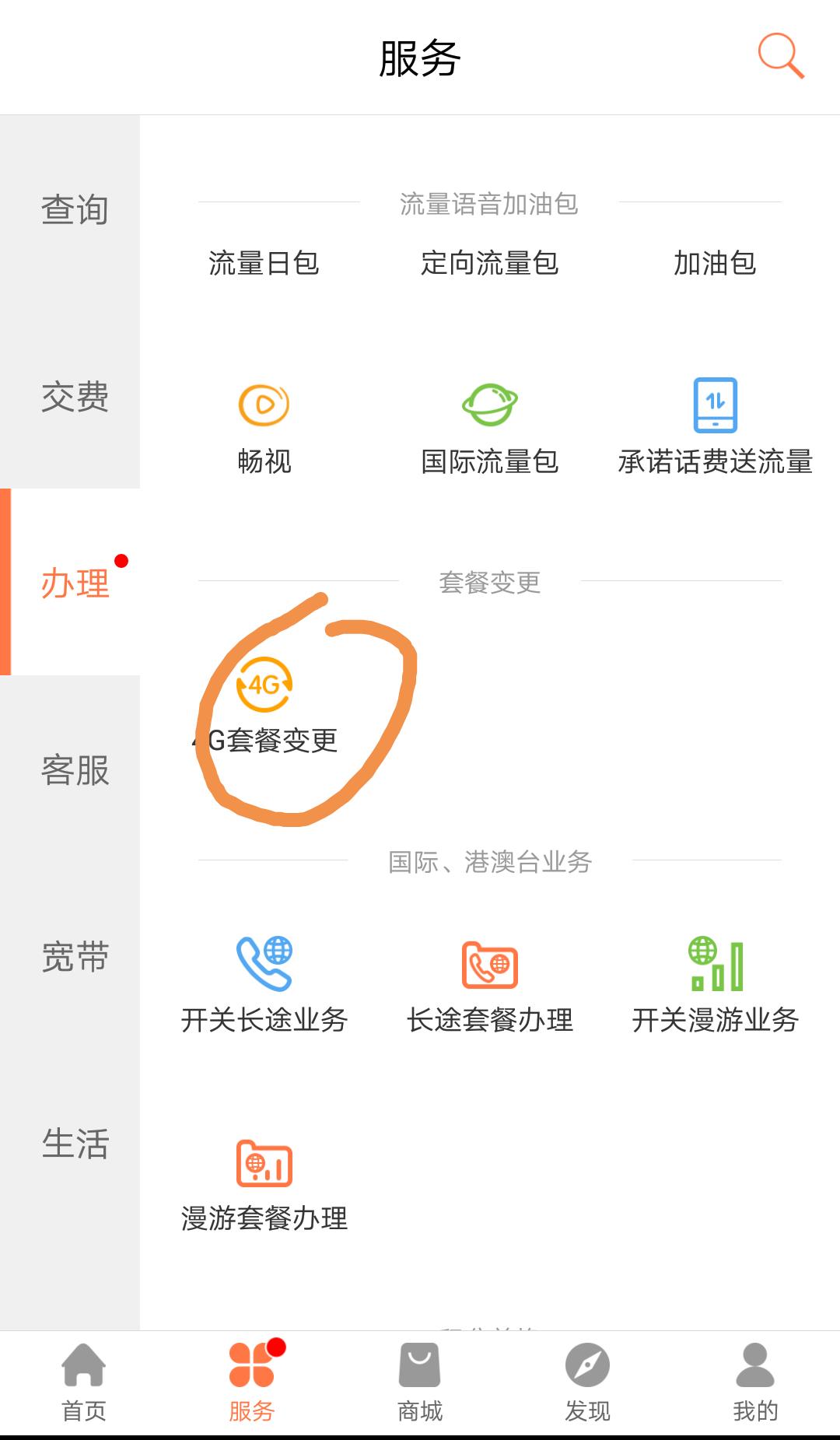Open the search magnifier icon
The height and width of the screenshot is (1440, 840).
tap(780, 56)
